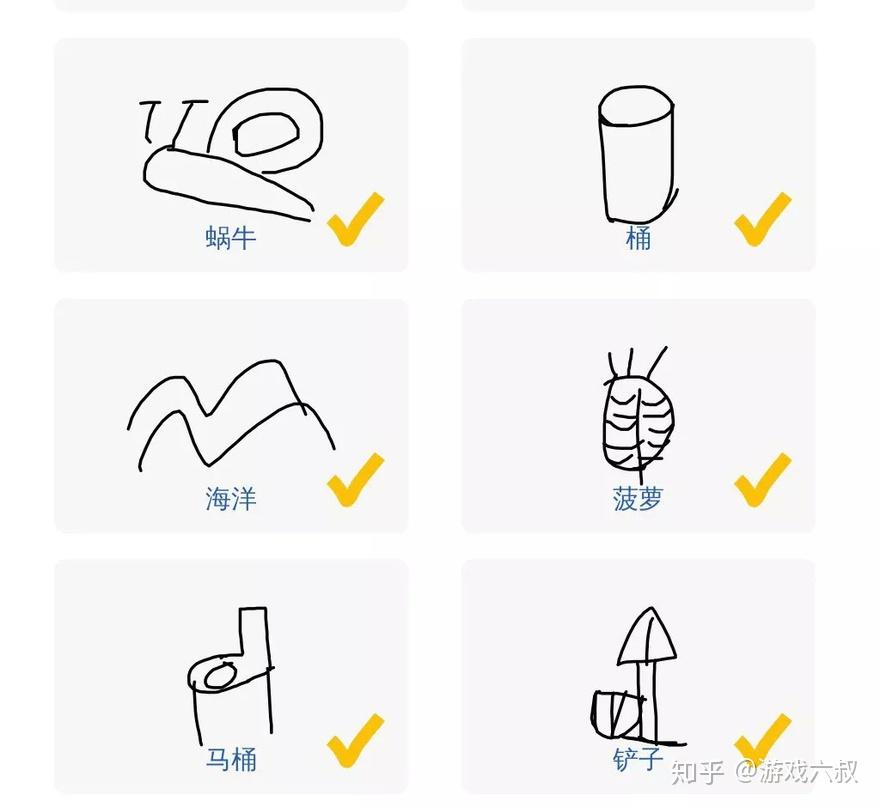Open the 蜗牛 drawing card

click(231, 155)
